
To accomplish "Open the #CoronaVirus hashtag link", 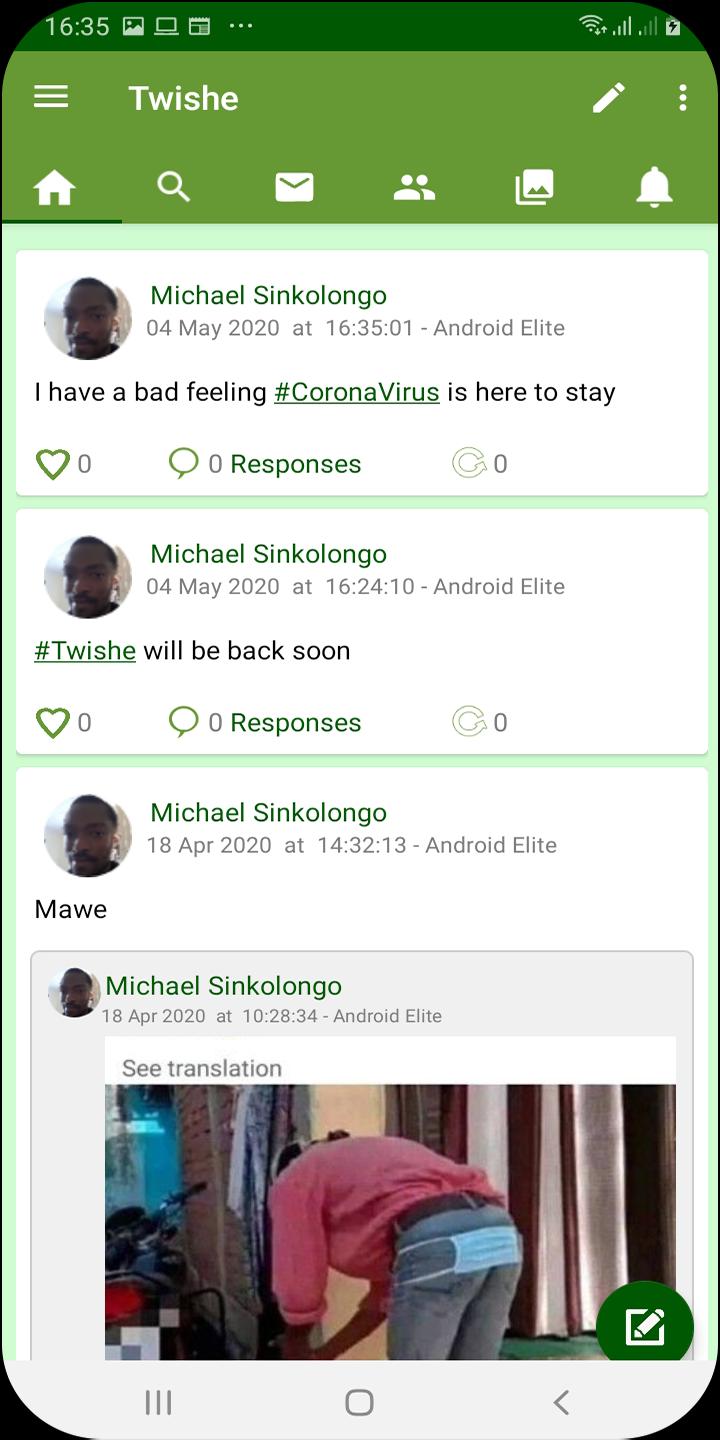I will coord(357,392).
